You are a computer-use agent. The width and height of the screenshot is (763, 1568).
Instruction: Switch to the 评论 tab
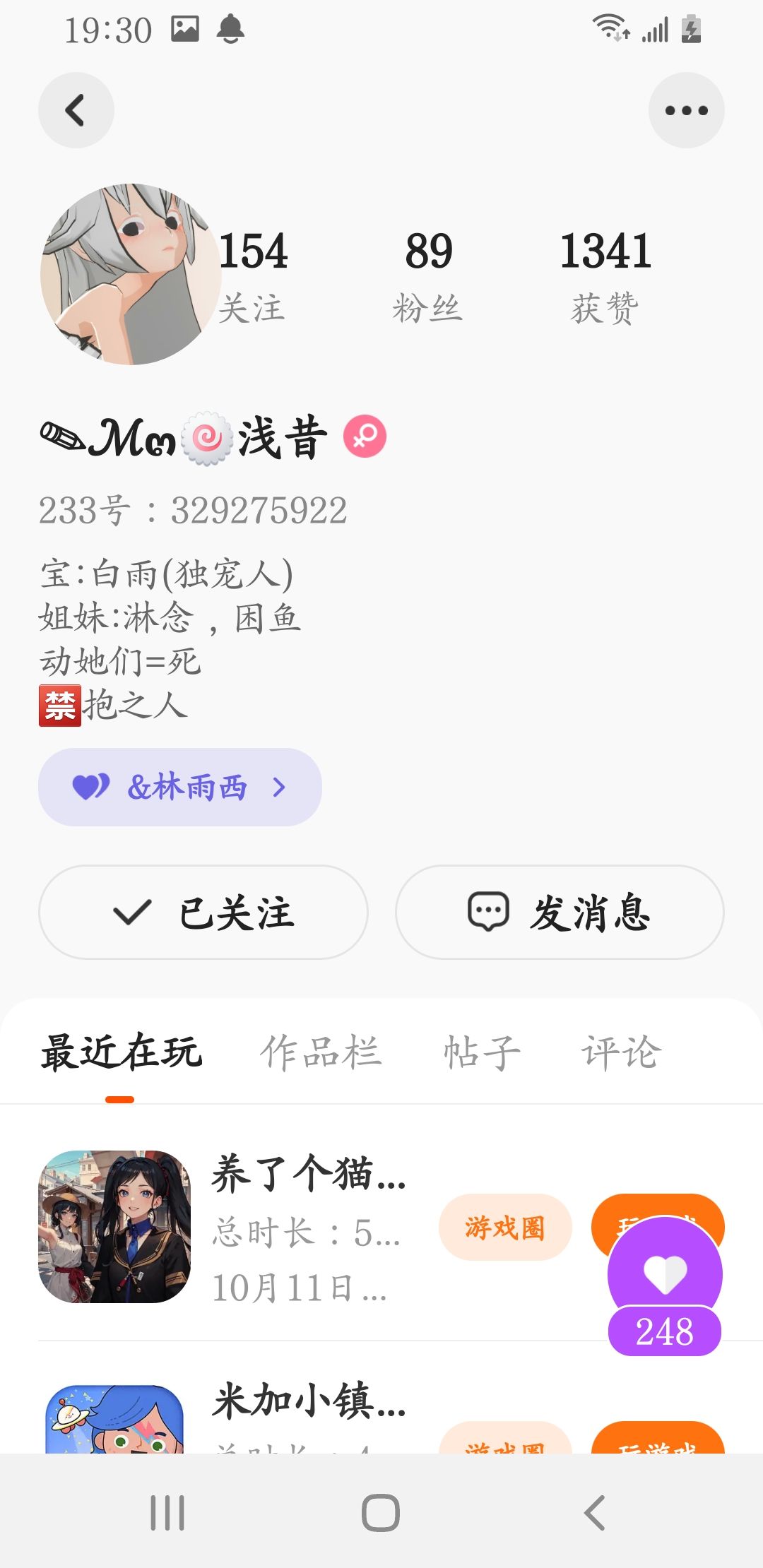tap(621, 1053)
